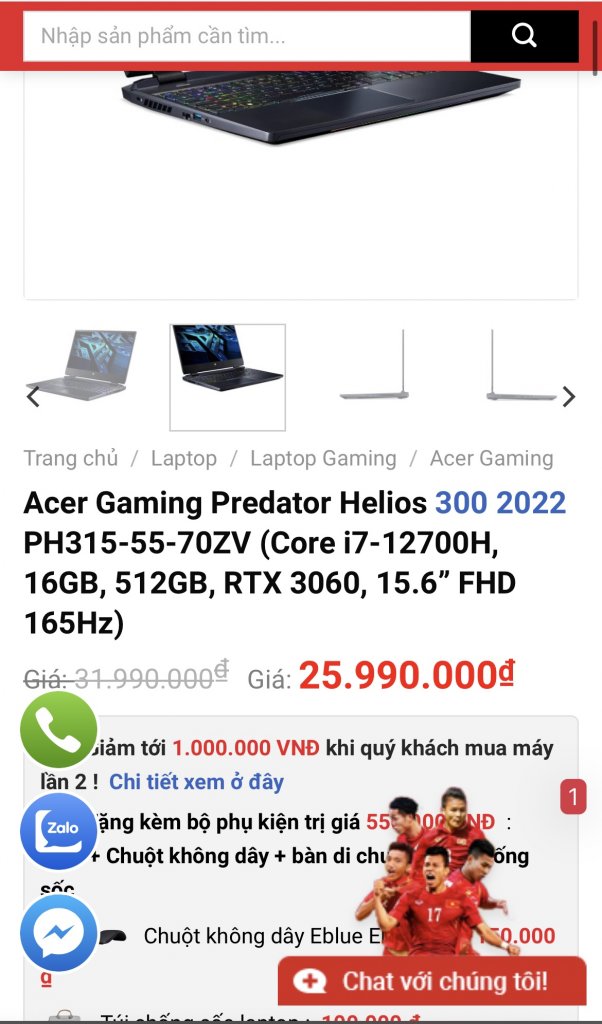The width and height of the screenshot is (602, 1024).
Task: Show previous product thumbnails with left arrow
Action: click(x=33, y=397)
